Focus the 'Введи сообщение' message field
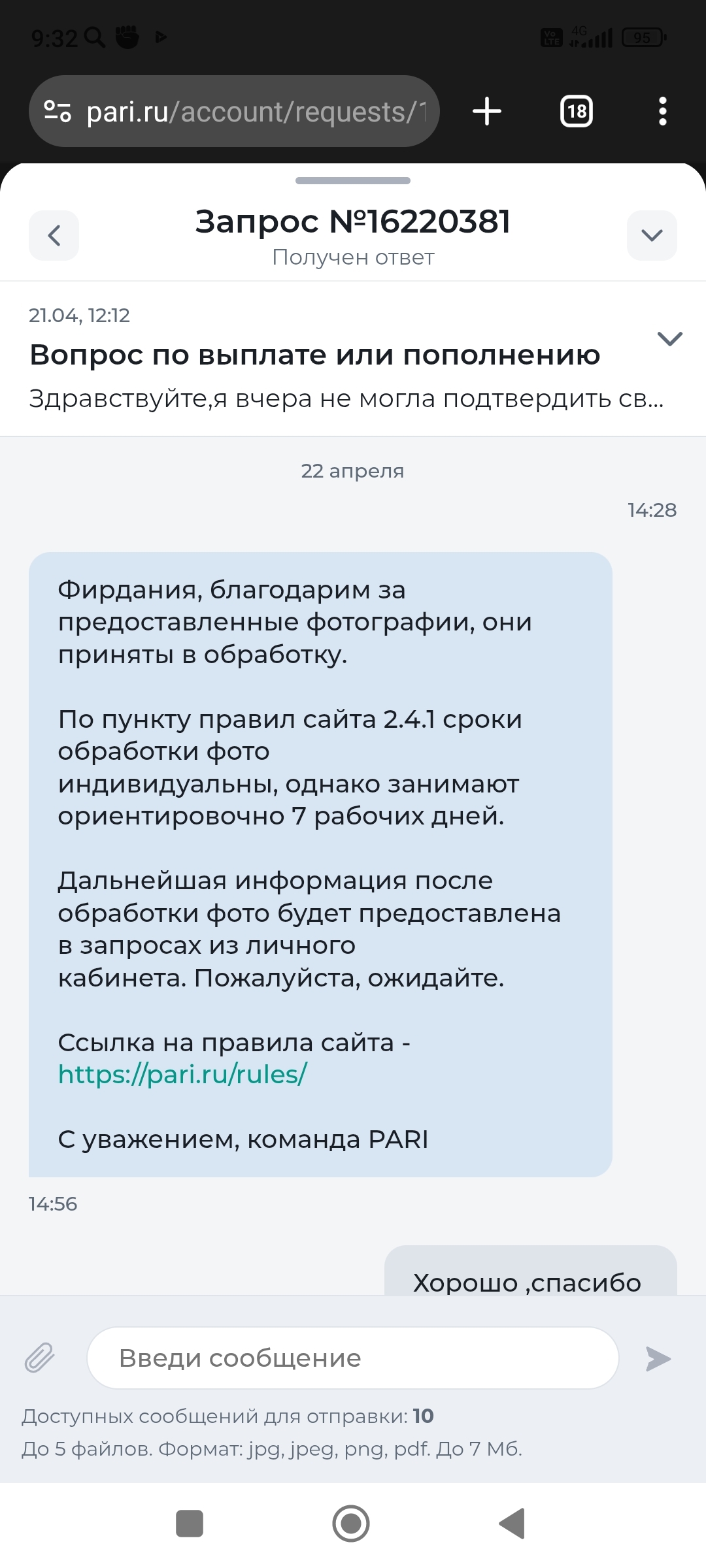Screen dimensions: 706x1568 tap(353, 1358)
